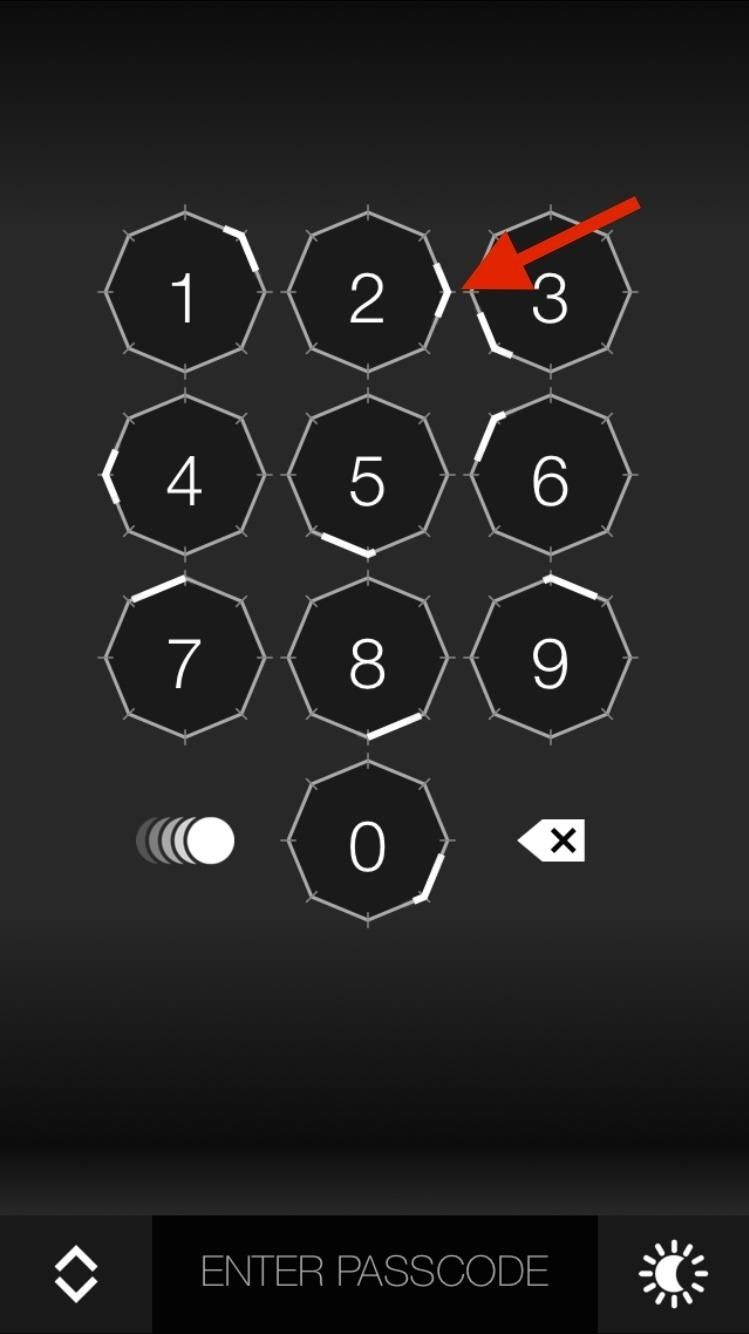Enter digit 2 on the keypad
This screenshot has height=1334, width=749.
pyautogui.click(x=367, y=294)
